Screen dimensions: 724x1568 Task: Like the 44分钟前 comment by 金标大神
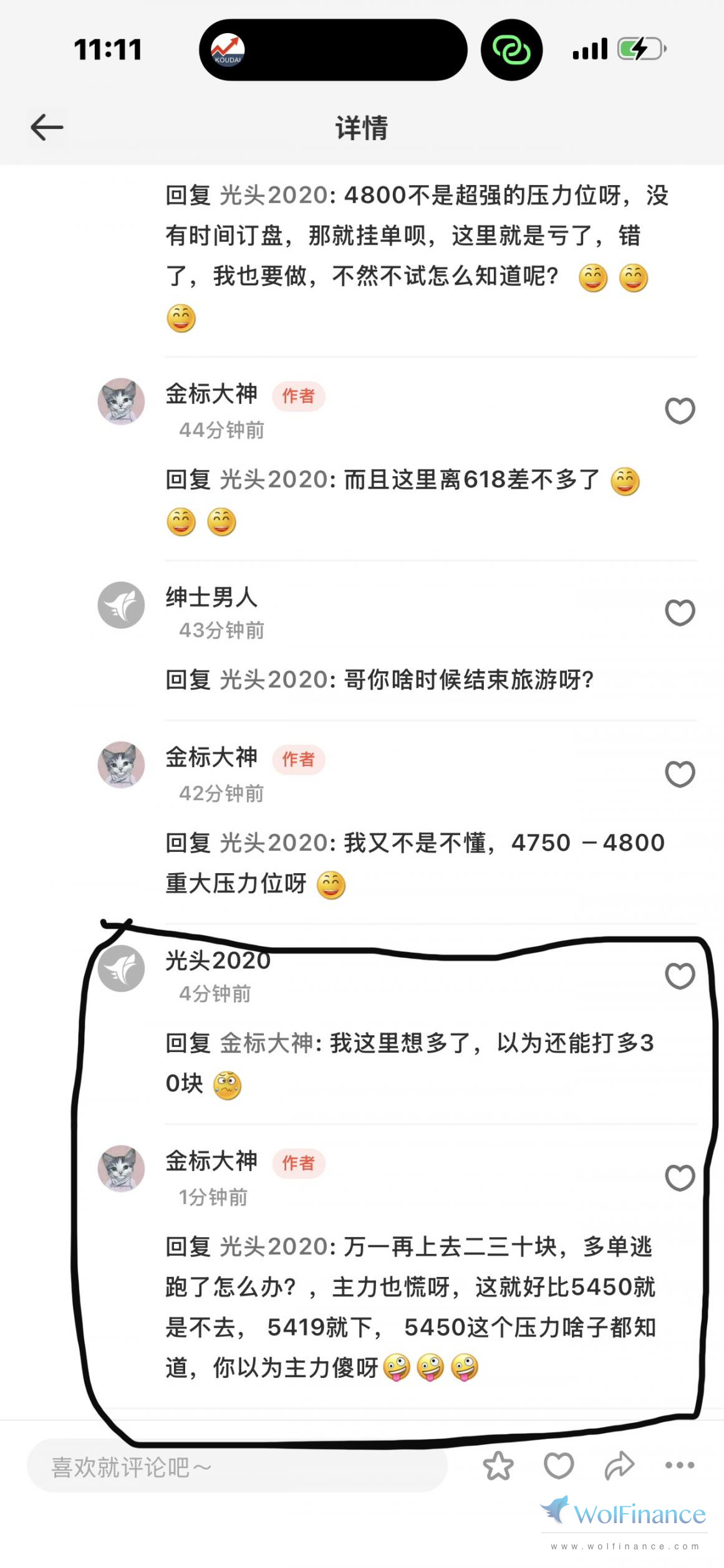[x=680, y=411]
